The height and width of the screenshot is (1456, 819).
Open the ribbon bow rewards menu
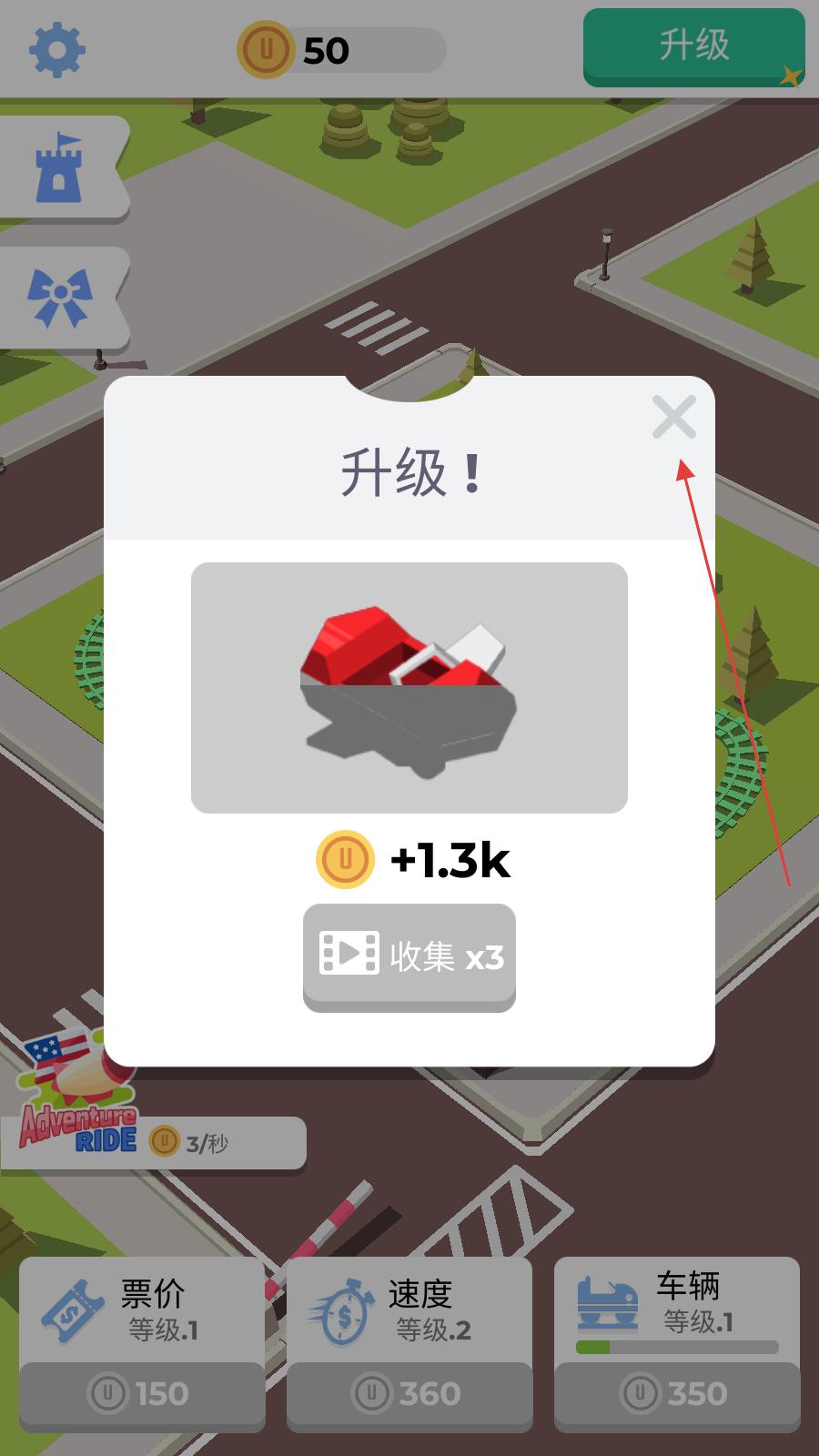pos(59,297)
